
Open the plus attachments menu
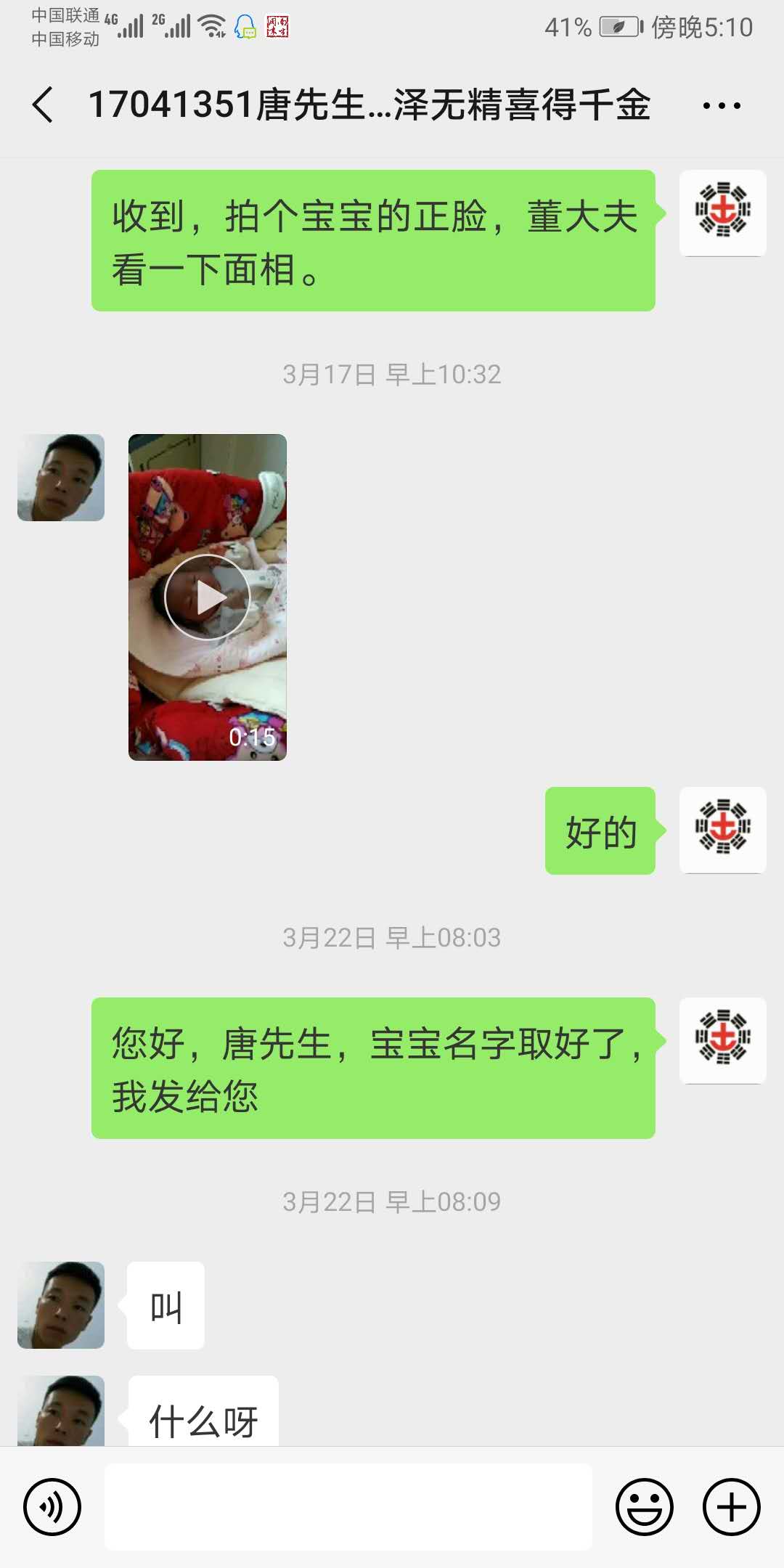pos(732,1507)
